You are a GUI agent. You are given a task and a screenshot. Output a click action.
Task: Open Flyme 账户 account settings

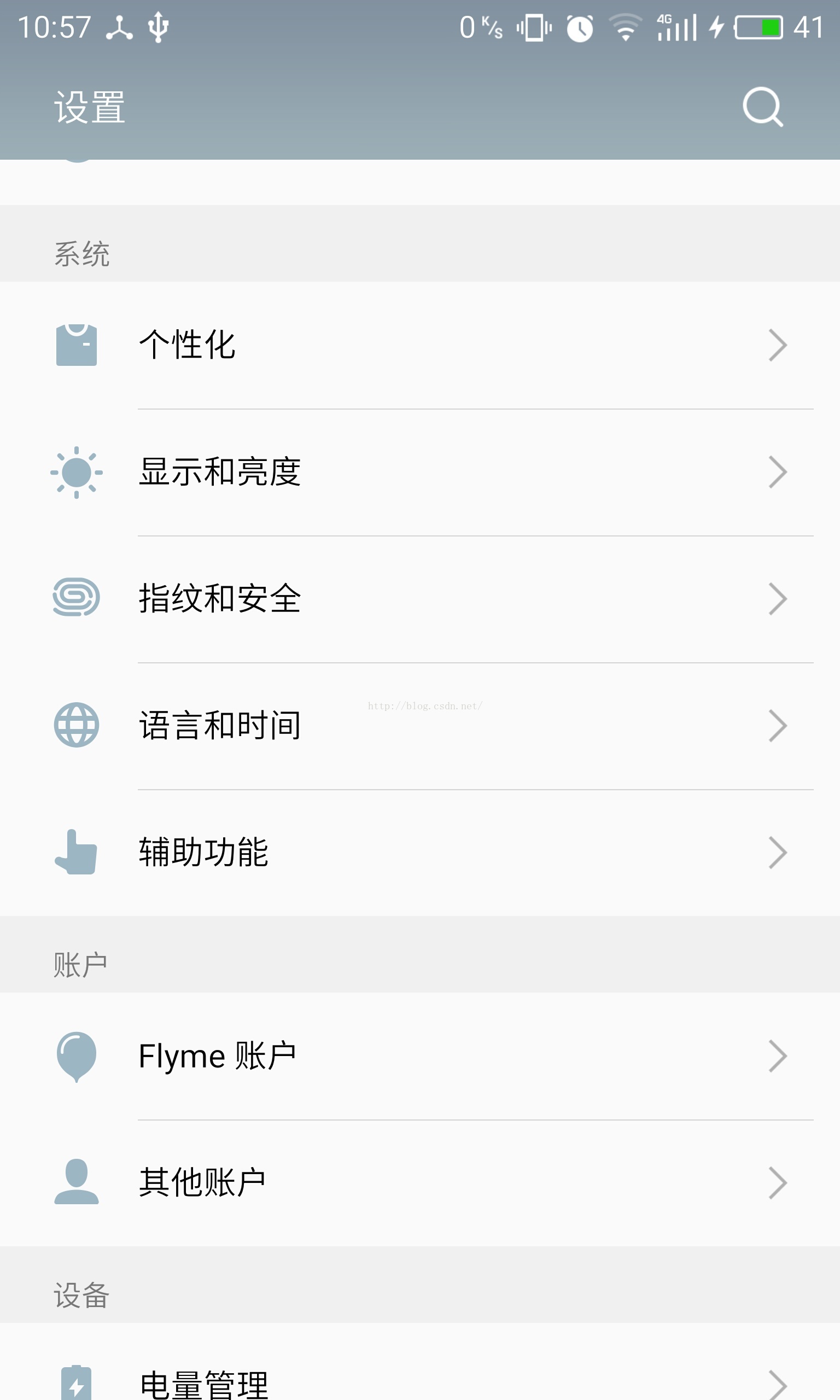420,1056
